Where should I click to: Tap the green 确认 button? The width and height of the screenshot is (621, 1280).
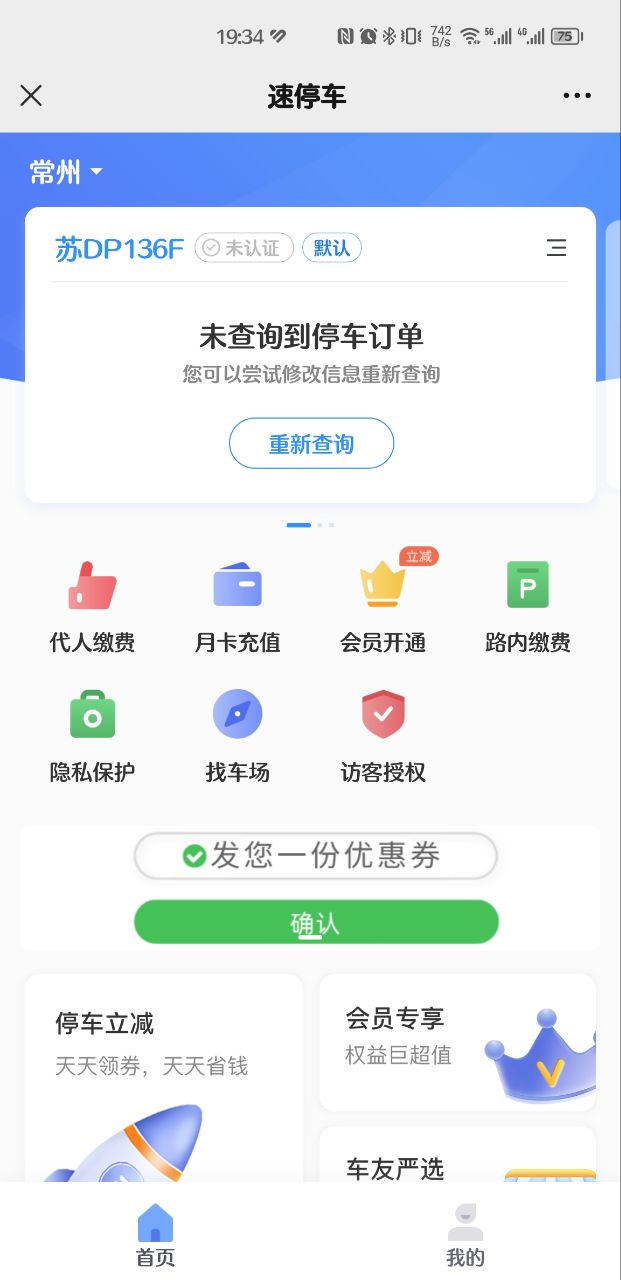(x=316, y=922)
